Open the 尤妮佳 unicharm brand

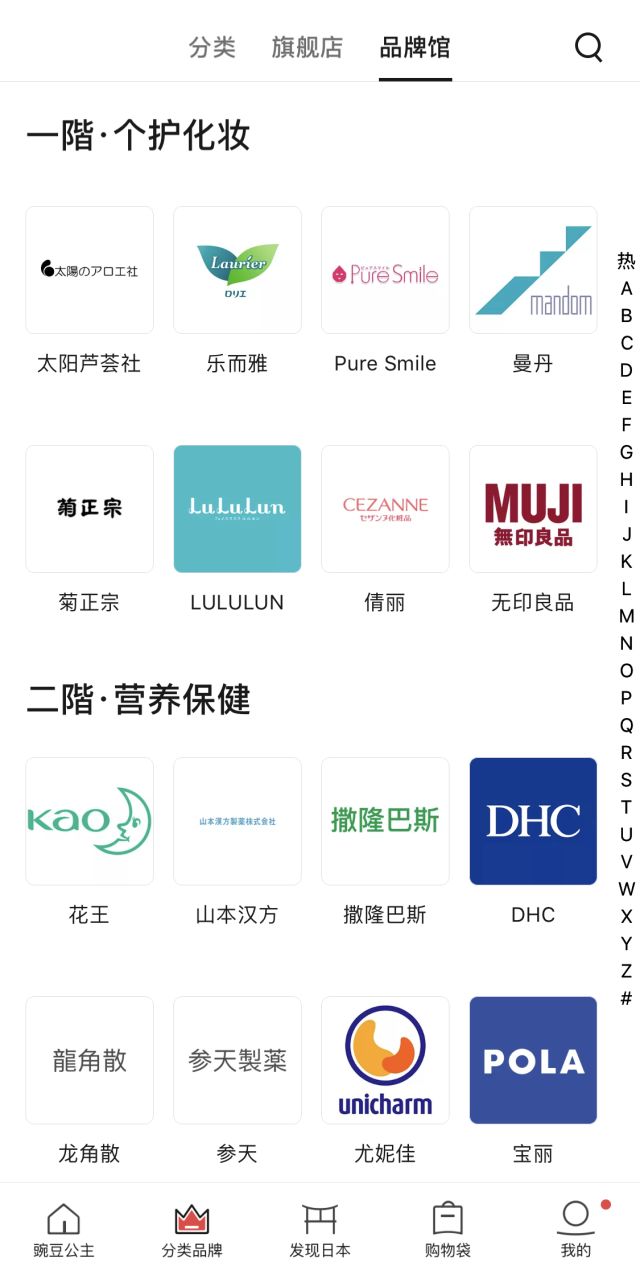[x=385, y=1060]
